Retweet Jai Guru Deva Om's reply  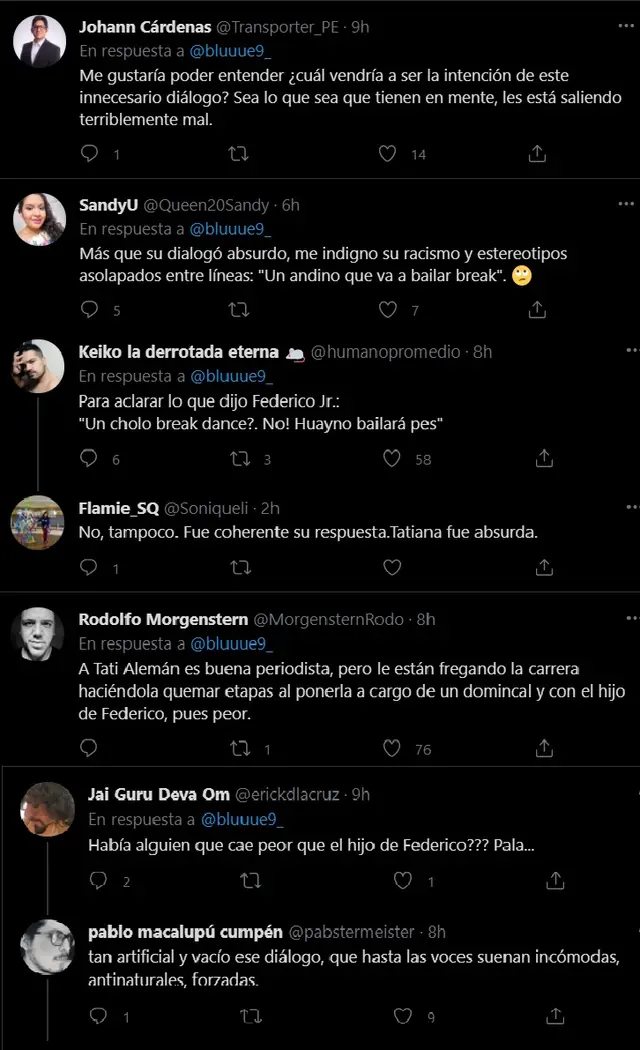(250, 881)
